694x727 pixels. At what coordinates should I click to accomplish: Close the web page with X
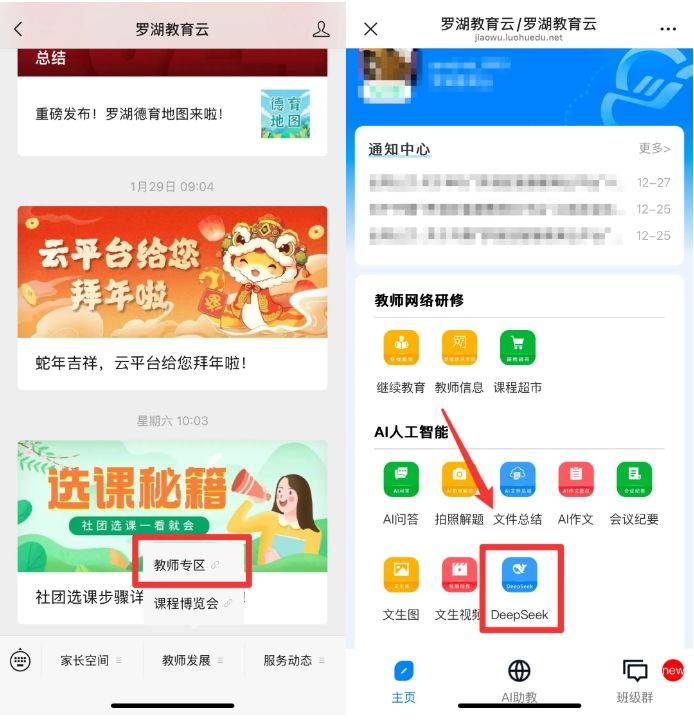[370, 29]
